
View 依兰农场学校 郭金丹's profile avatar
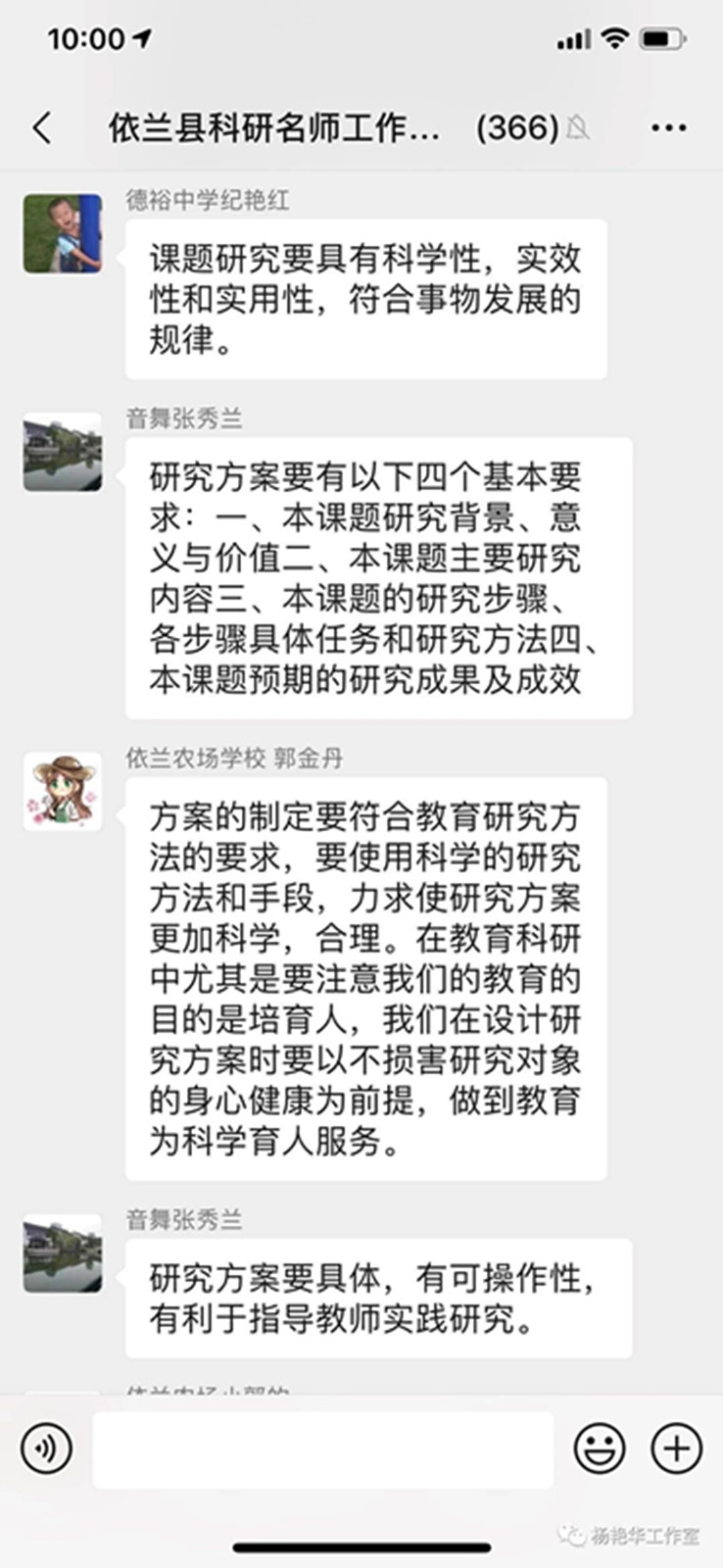tap(63, 792)
